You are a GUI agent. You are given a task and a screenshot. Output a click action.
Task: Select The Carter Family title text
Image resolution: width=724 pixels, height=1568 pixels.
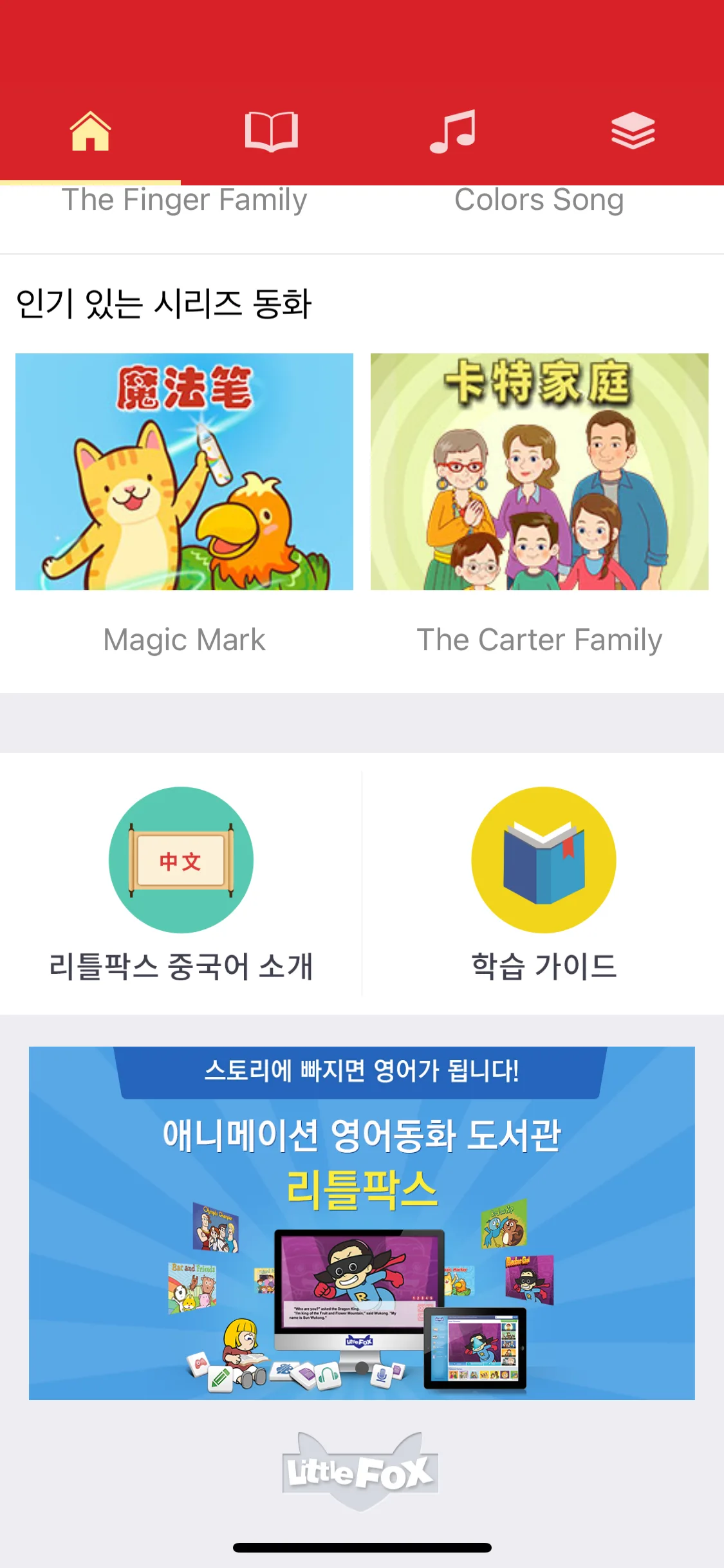(540, 640)
